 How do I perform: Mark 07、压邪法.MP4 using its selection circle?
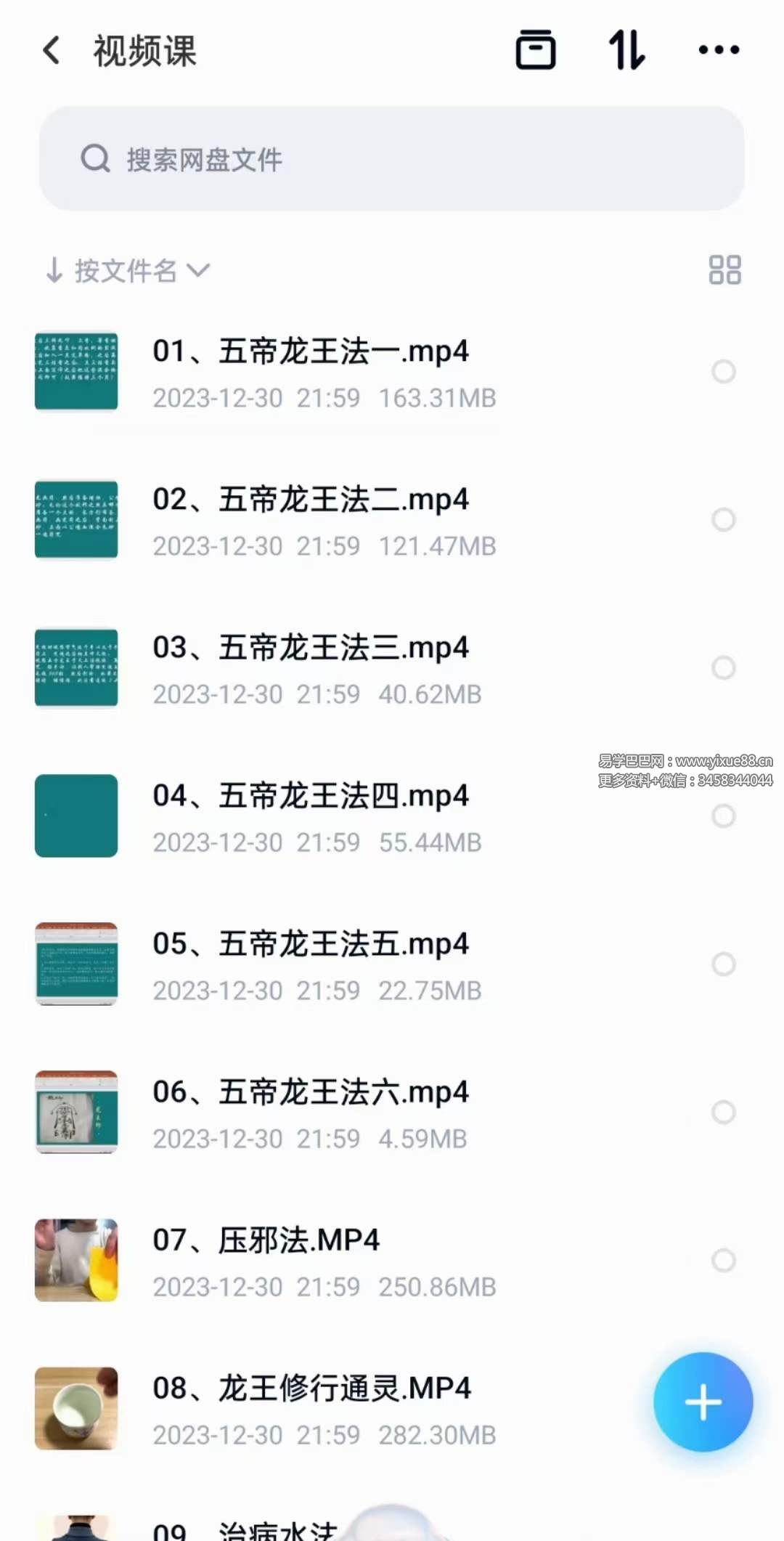tap(723, 1261)
